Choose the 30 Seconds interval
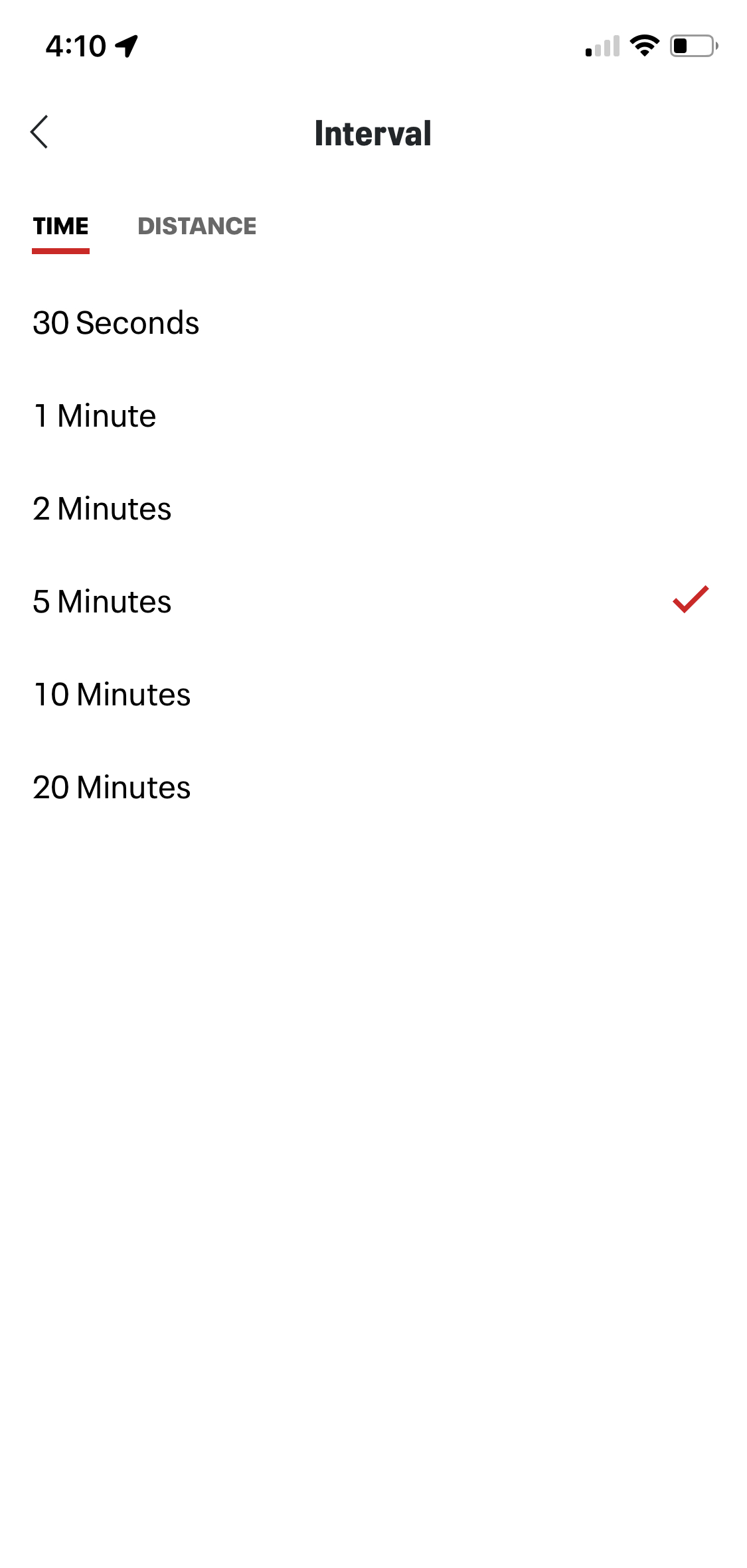Image resolution: width=747 pixels, height=1568 pixels. [x=116, y=323]
